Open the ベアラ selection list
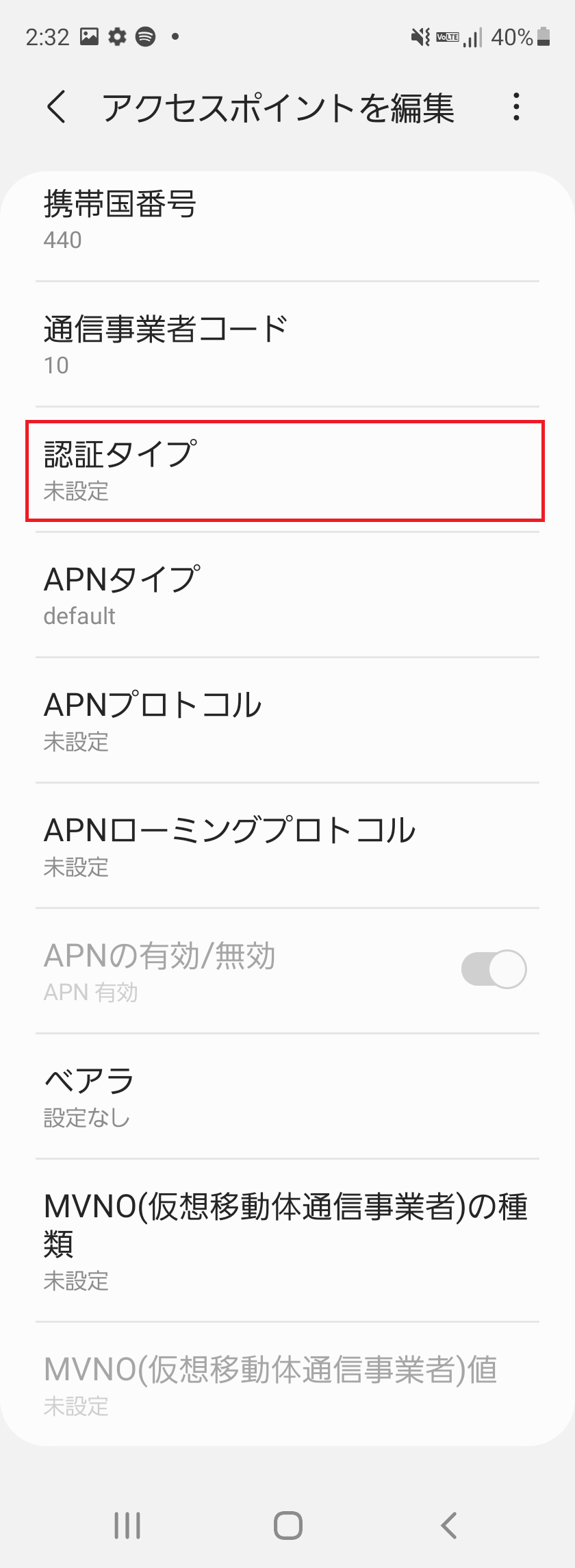 coord(287,1096)
